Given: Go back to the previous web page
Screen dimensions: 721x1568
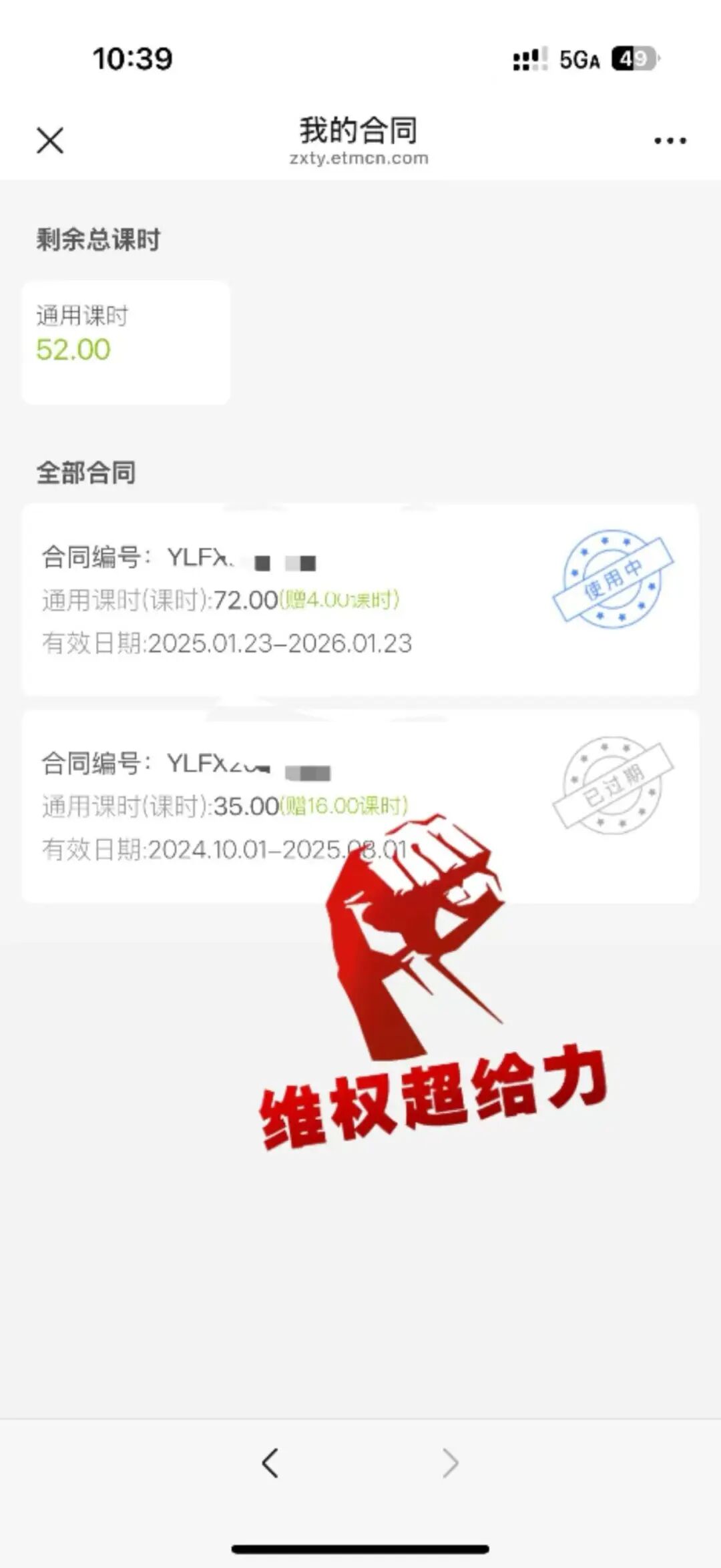Looking at the screenshot, I should [270, 1464].
